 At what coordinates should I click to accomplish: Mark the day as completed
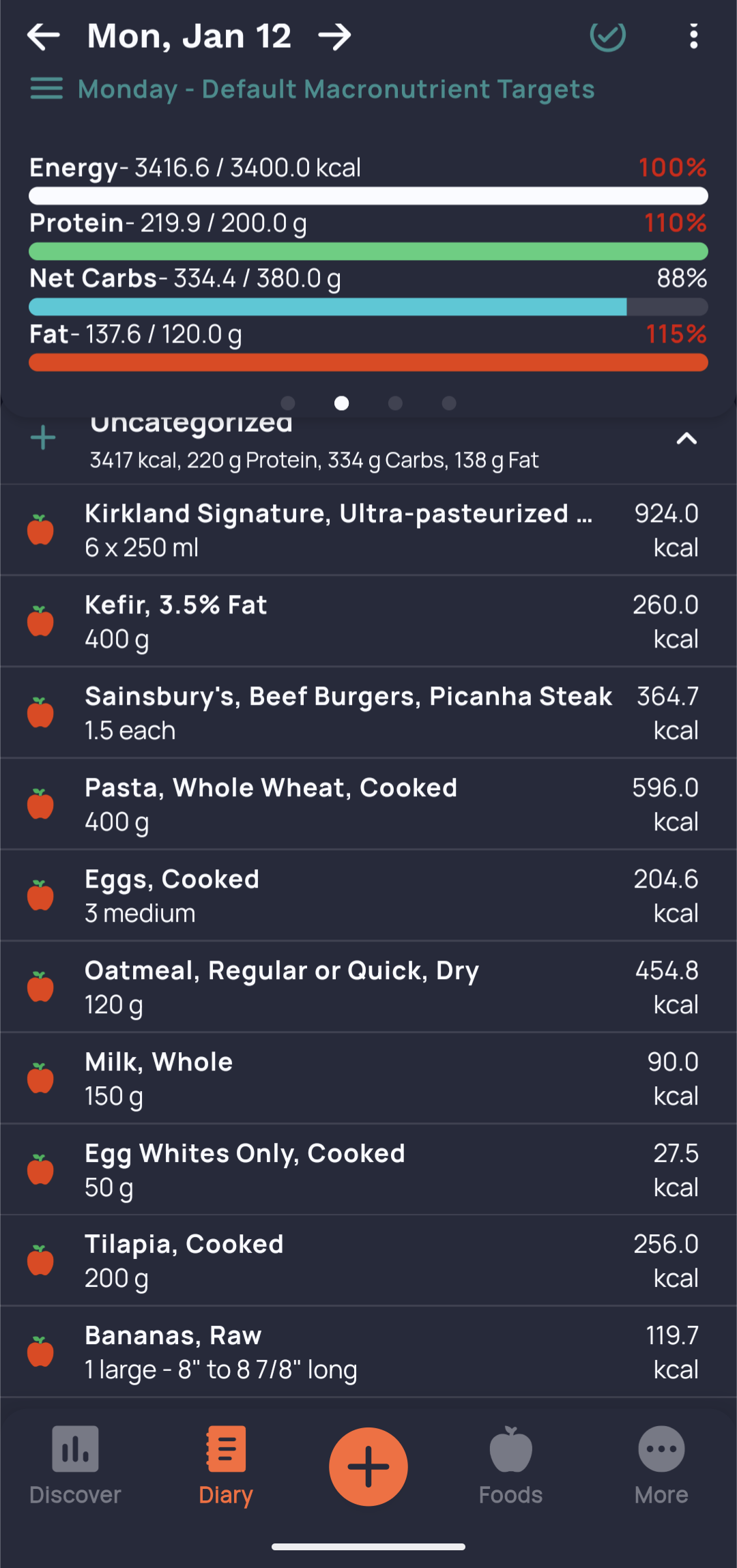607,37
